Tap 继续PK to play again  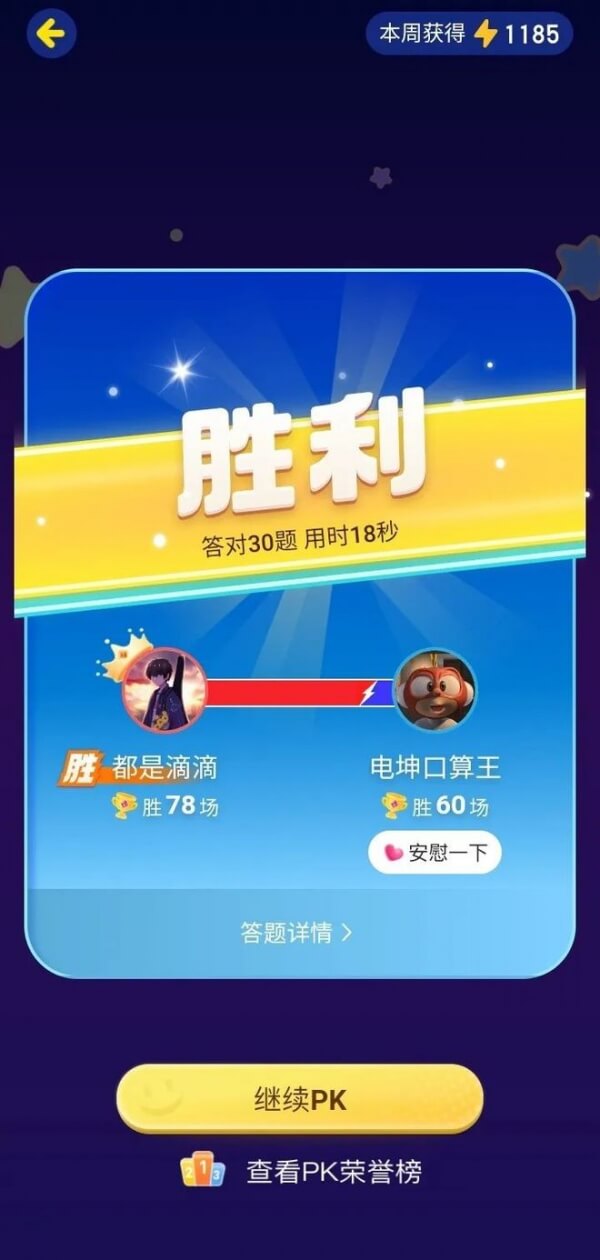300,1099
